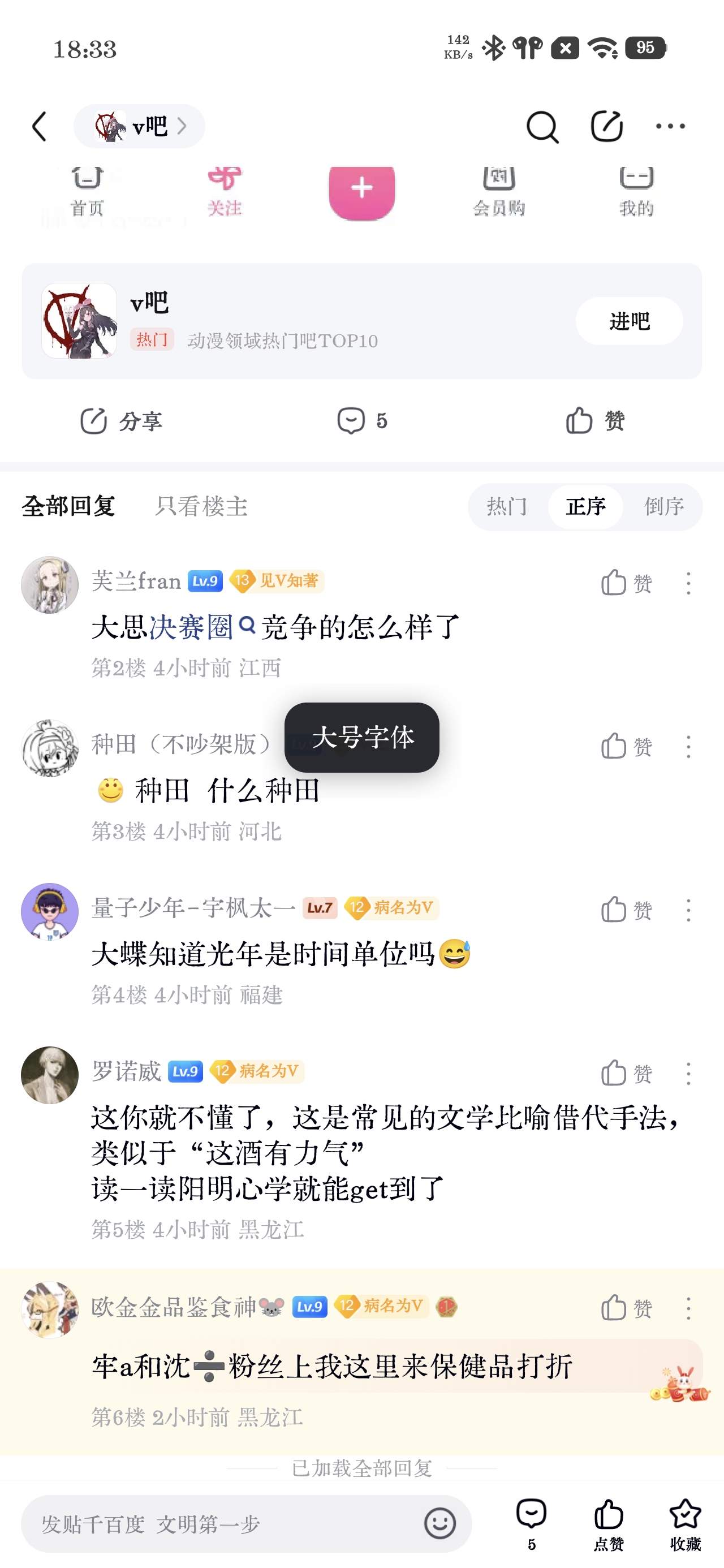Open more options on 罗诺威's reply
Screen dimensions: 724x1568
point(688,1074)
